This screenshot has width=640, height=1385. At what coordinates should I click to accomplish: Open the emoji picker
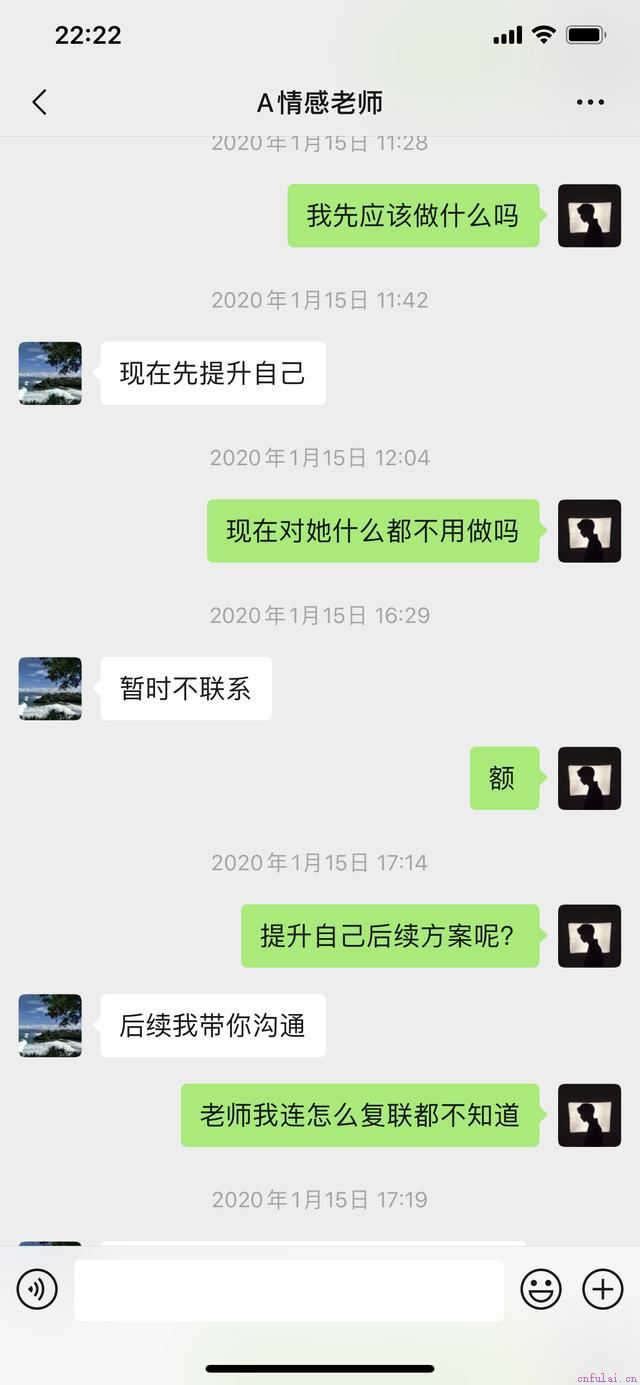[541, 1289]
